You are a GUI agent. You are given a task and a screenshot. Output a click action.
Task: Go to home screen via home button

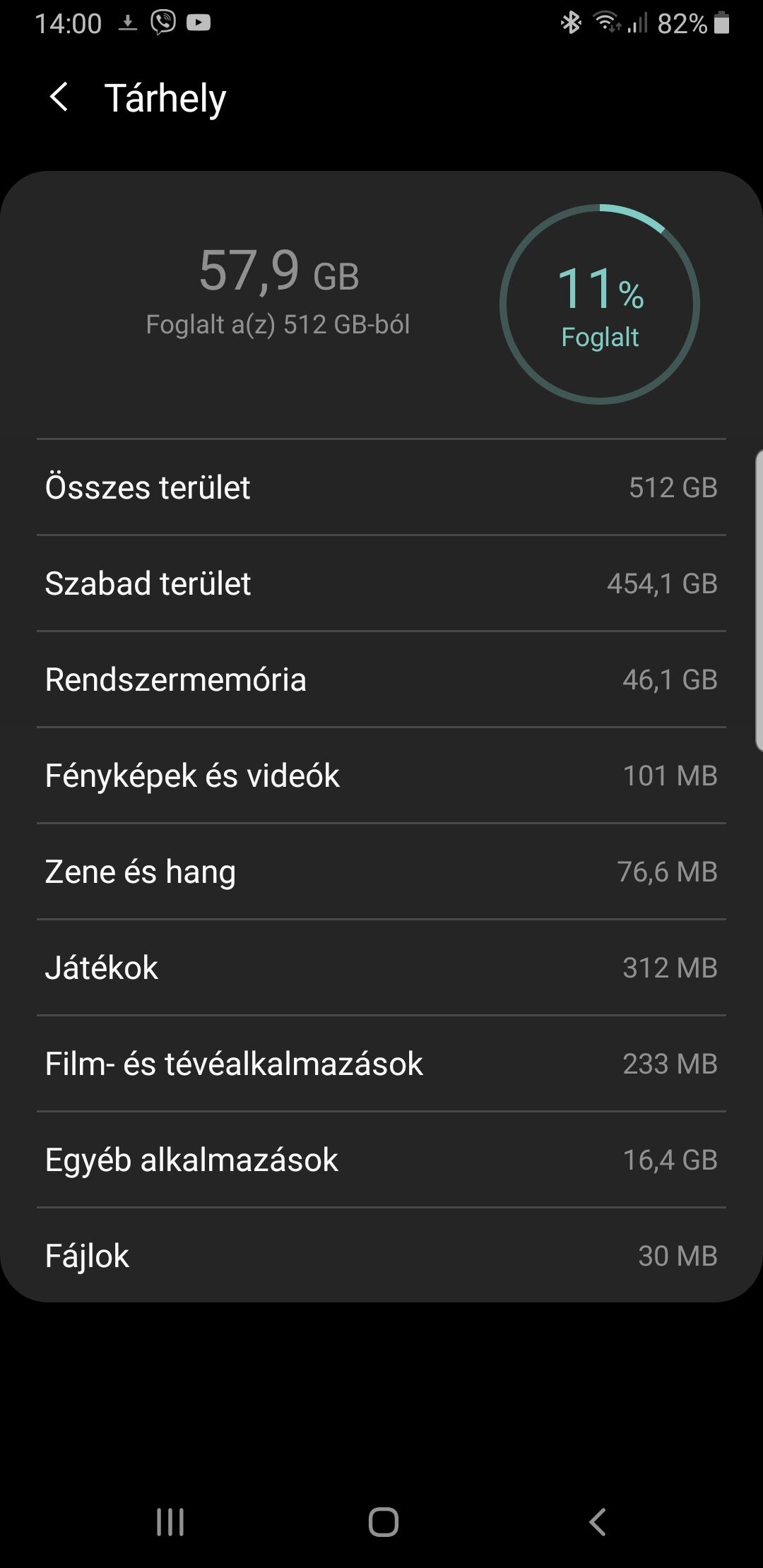[383, 1522]
